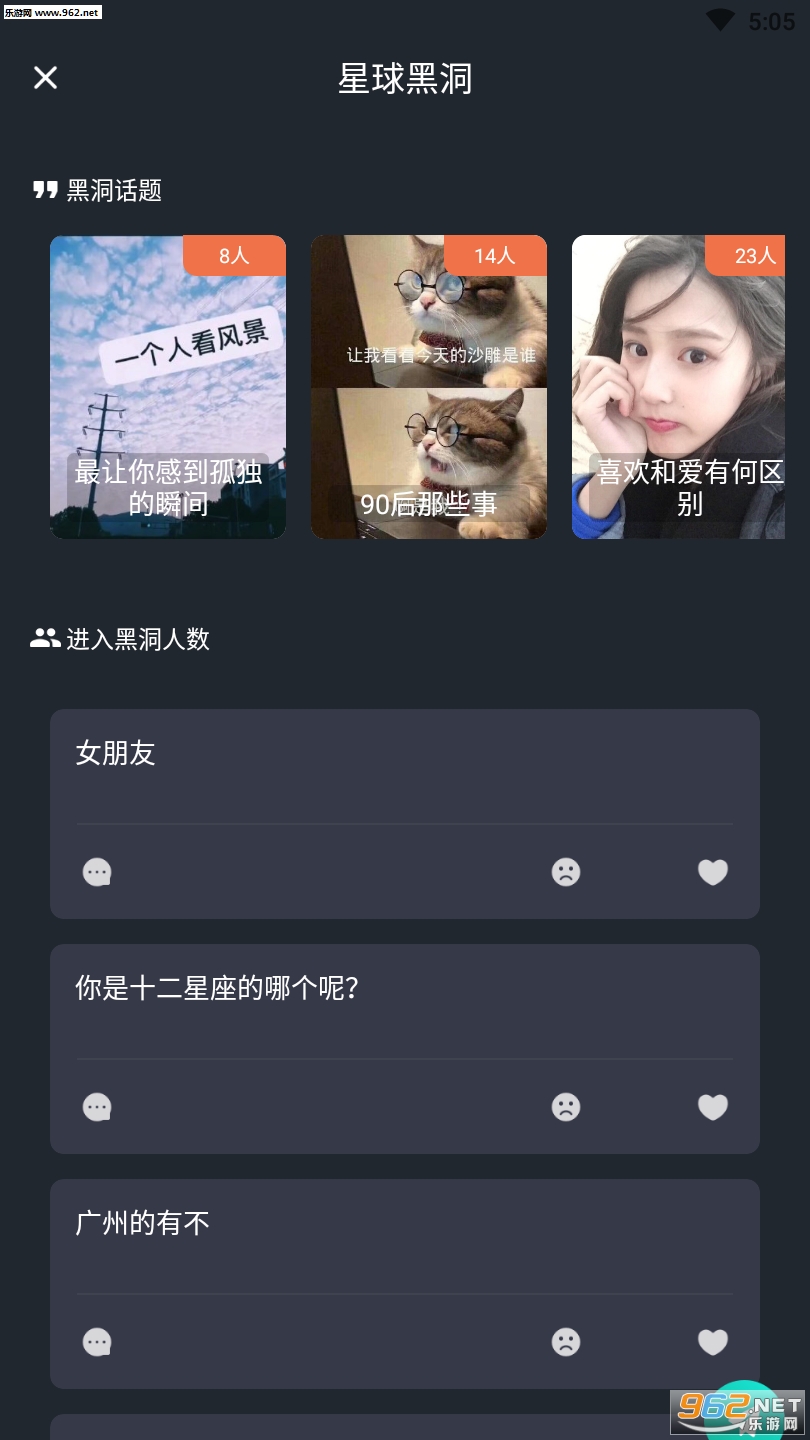The image size is (810, 1440).
Task: Like the 女朋友 post with the heart
Action: tap(713, 872)
